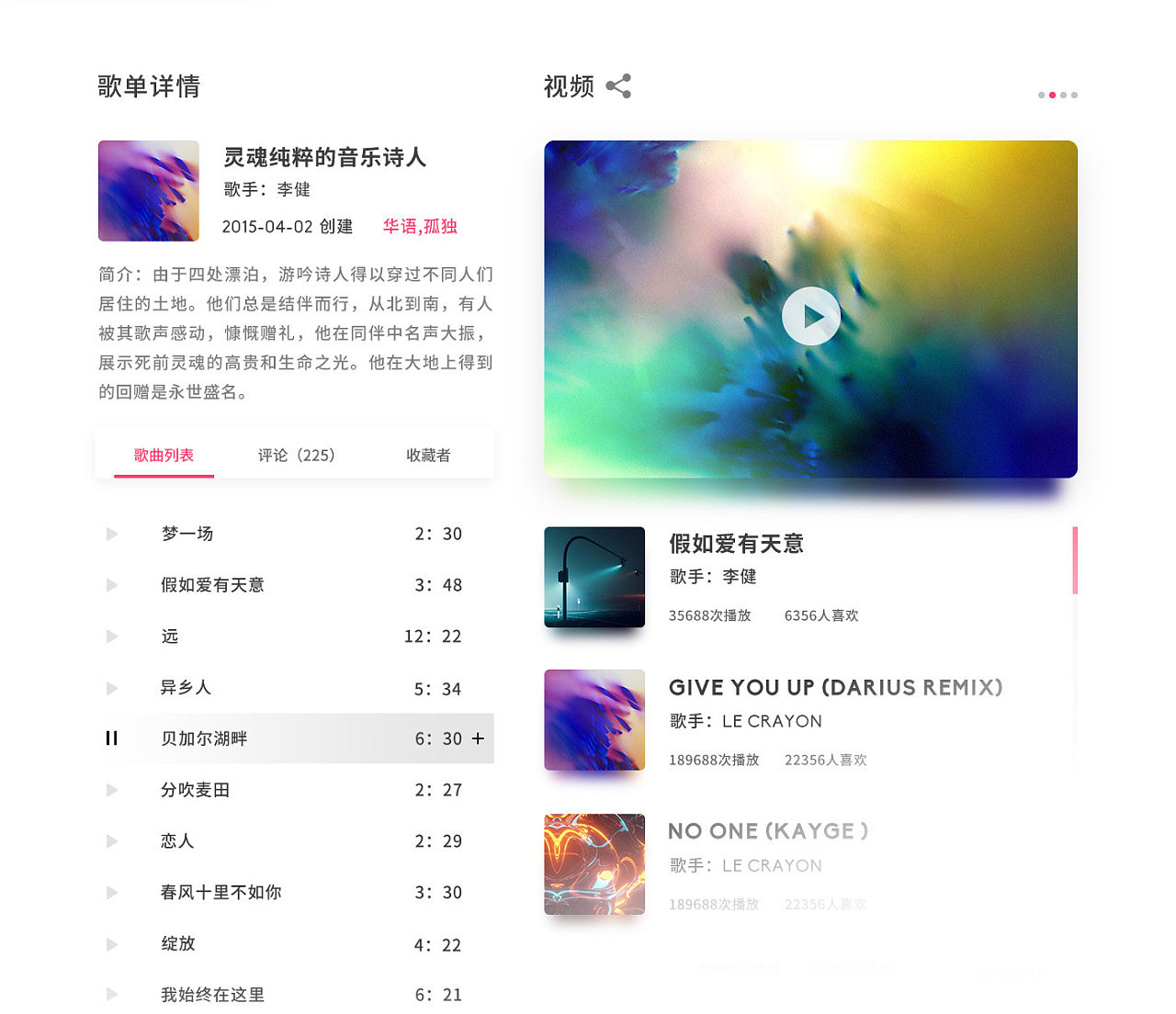Play the featured video
1176x1014 pixels.
pos(810,316)
